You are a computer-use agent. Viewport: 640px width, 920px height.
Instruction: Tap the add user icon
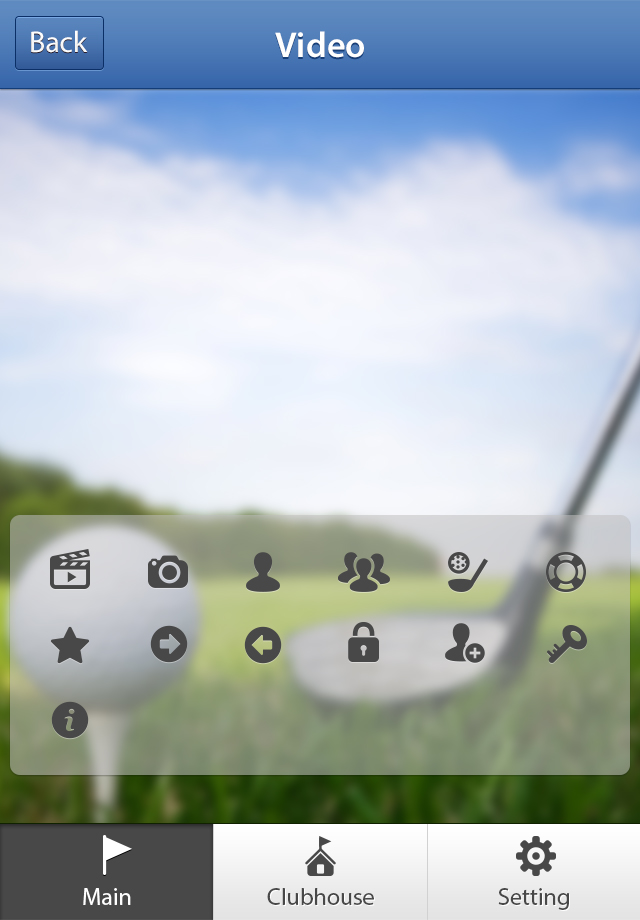pos(464,643)
